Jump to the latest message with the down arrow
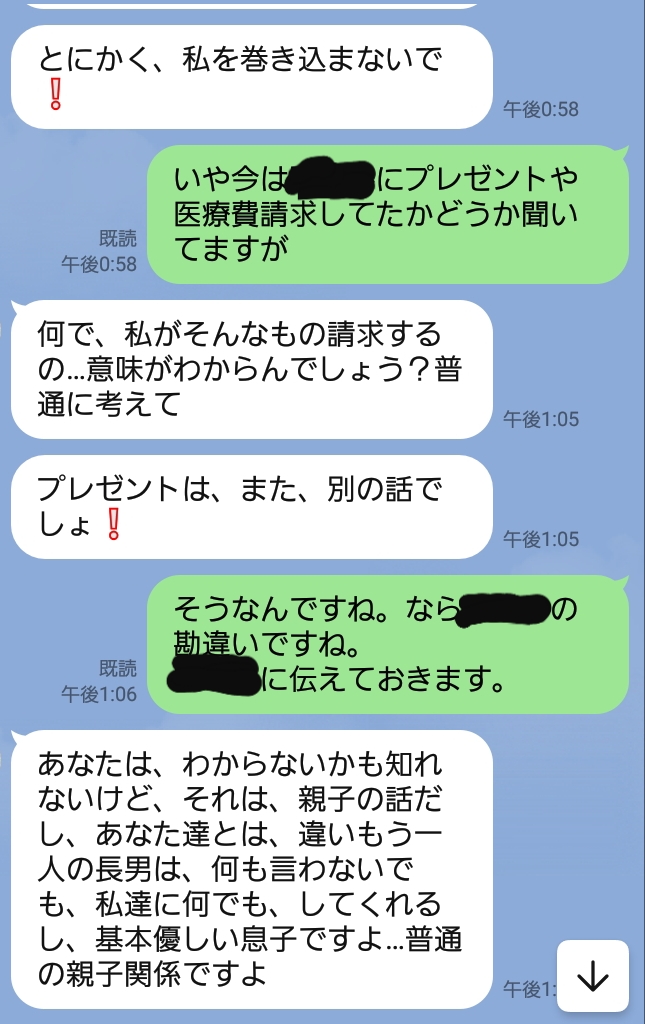Image resolution: width=645 pixels, height=1024 pixels. pyautogui.click(x=593, y=977)
